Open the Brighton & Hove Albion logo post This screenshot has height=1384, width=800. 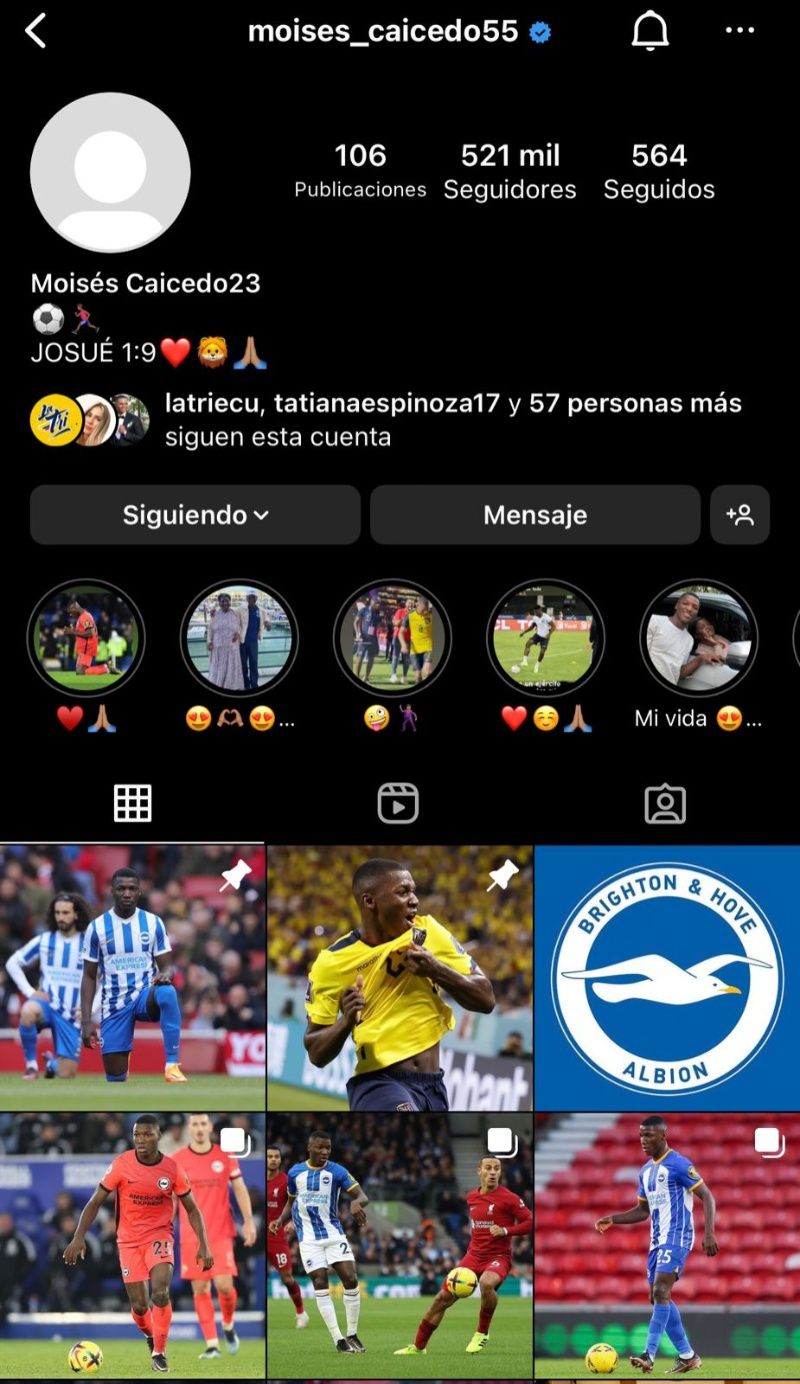click(667, 978)
